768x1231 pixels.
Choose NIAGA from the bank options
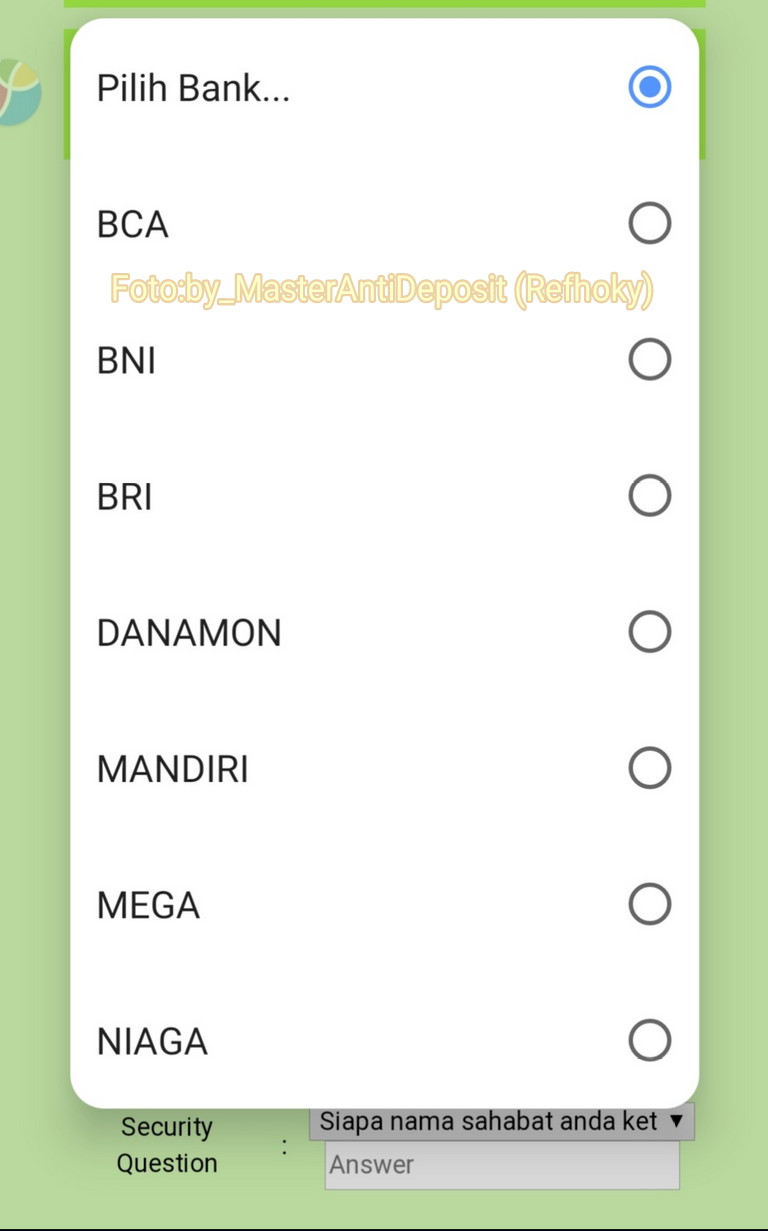(x=650, y=1040)
